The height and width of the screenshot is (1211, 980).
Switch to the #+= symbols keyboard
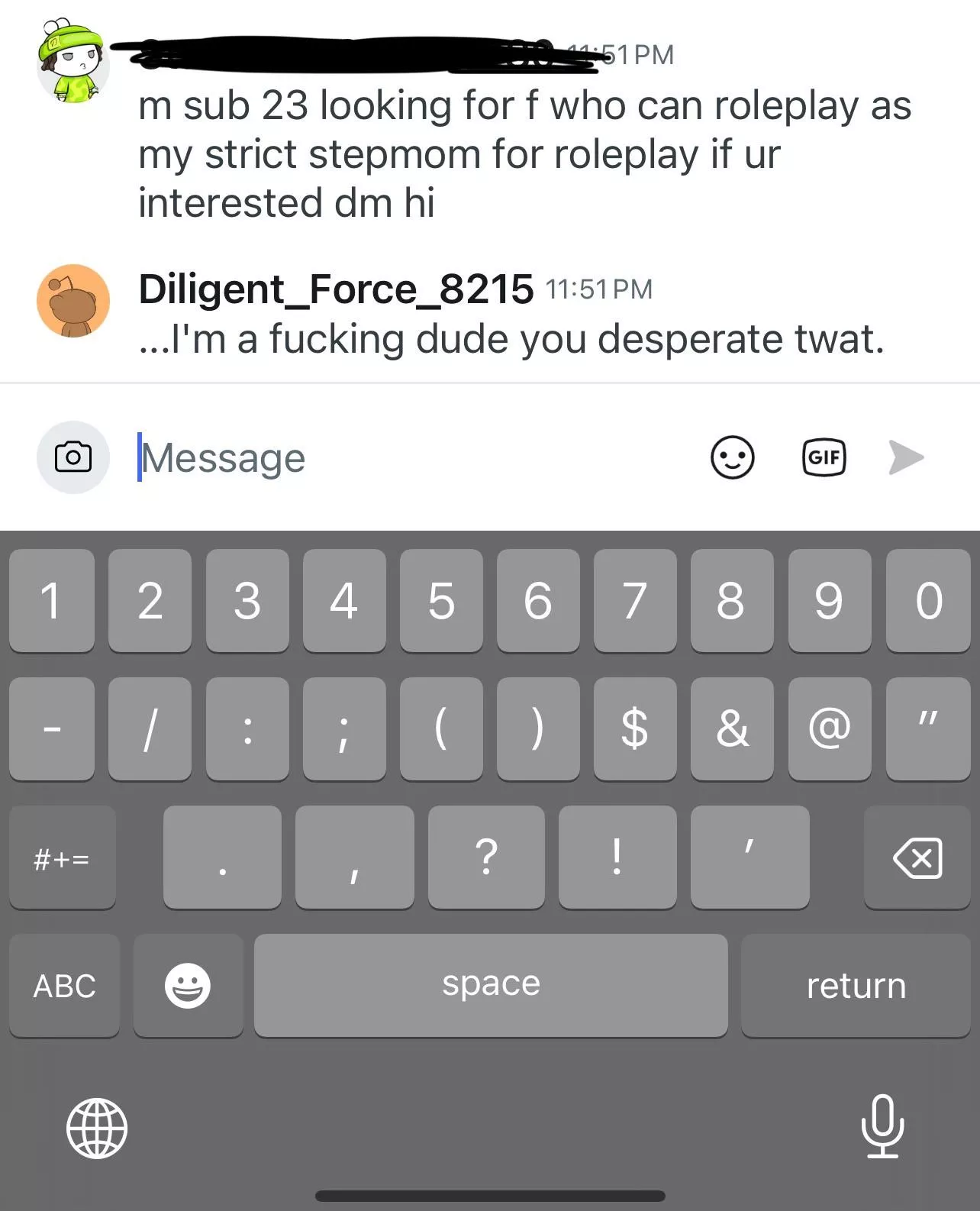(x=63, y=858)
